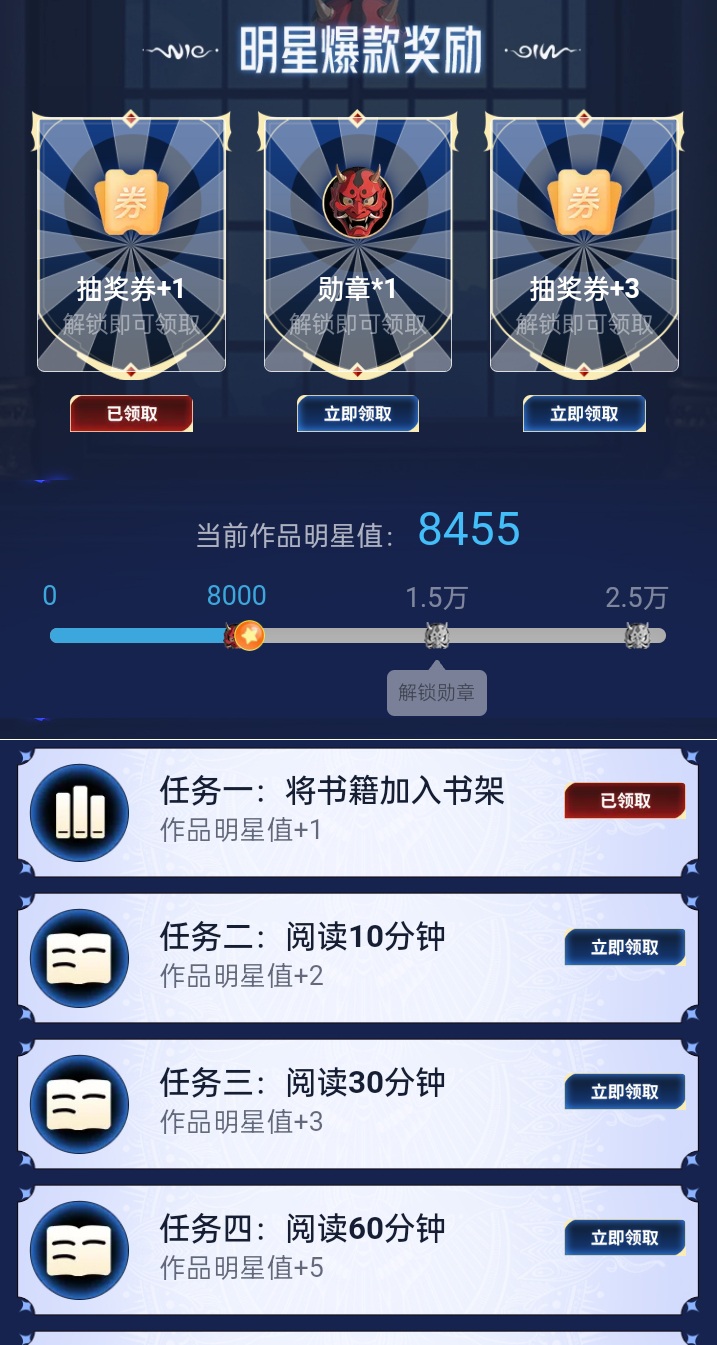Claim the 任务二 阅读10分钟 reward
Viewport: 717px width, 1345px height.
[625, 947]
